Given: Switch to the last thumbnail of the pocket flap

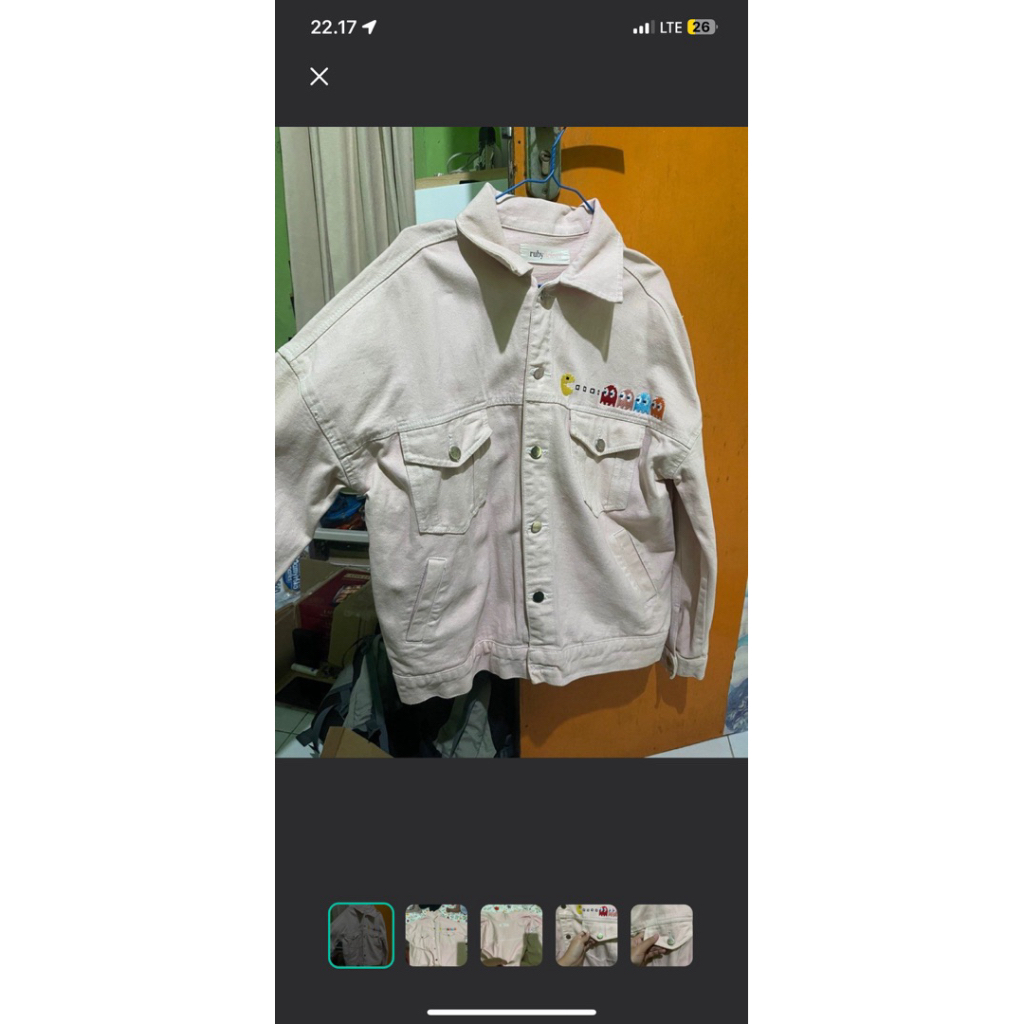Looking at the screenshot, I should pyautogui.click(x=661, y=935).
